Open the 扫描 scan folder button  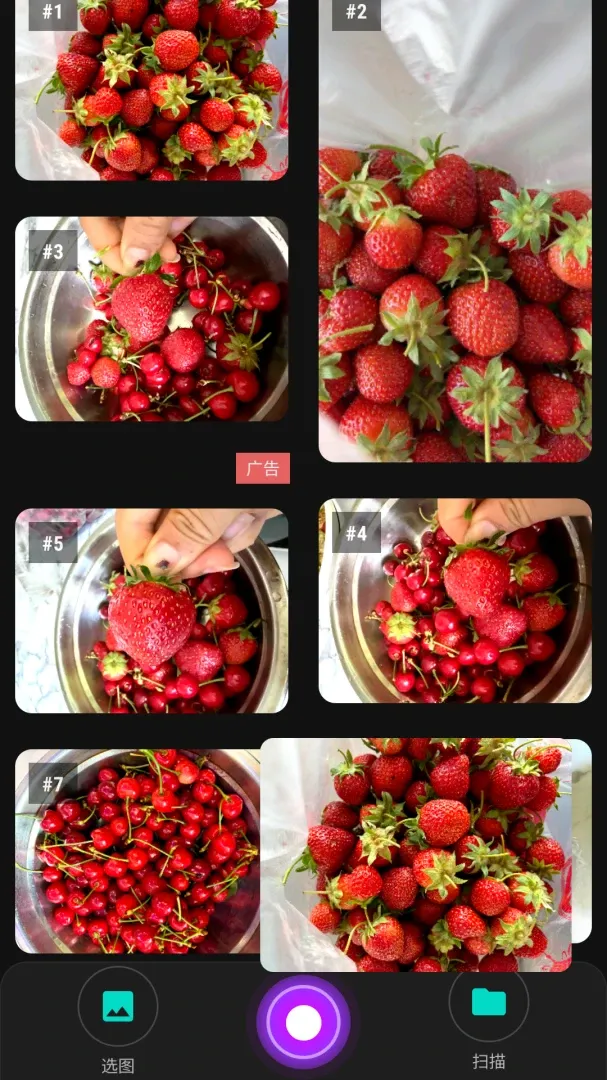click(488, 1002)
